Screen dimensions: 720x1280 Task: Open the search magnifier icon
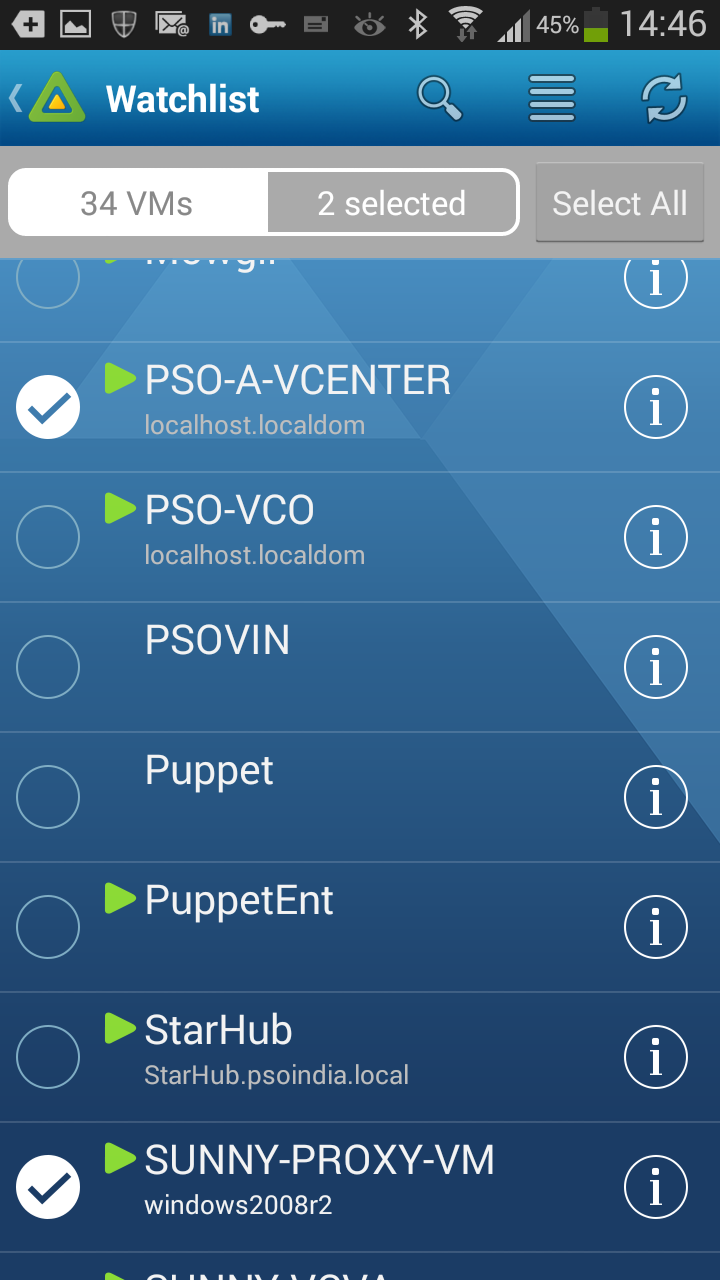pyautogui.click(x=439, y=98)
